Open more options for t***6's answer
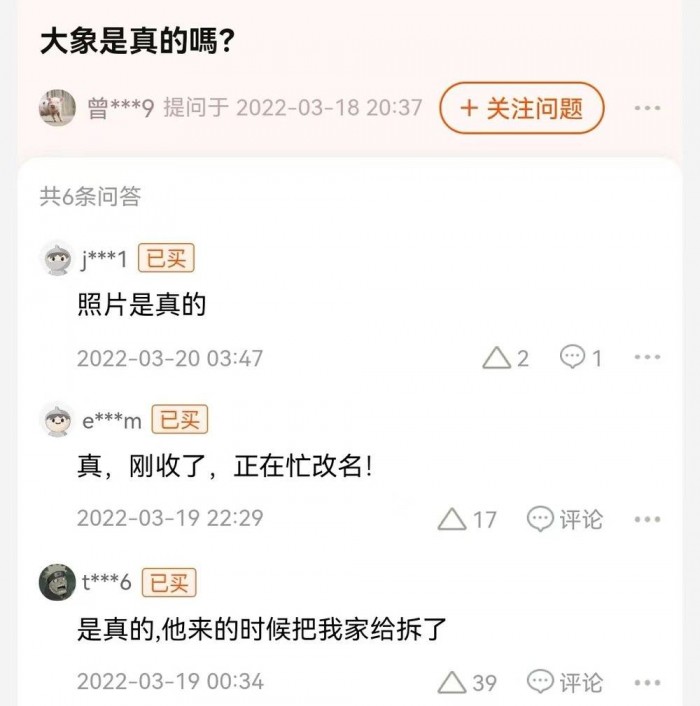The width and height of the screenshot is (700, 706). coord(647,682)
